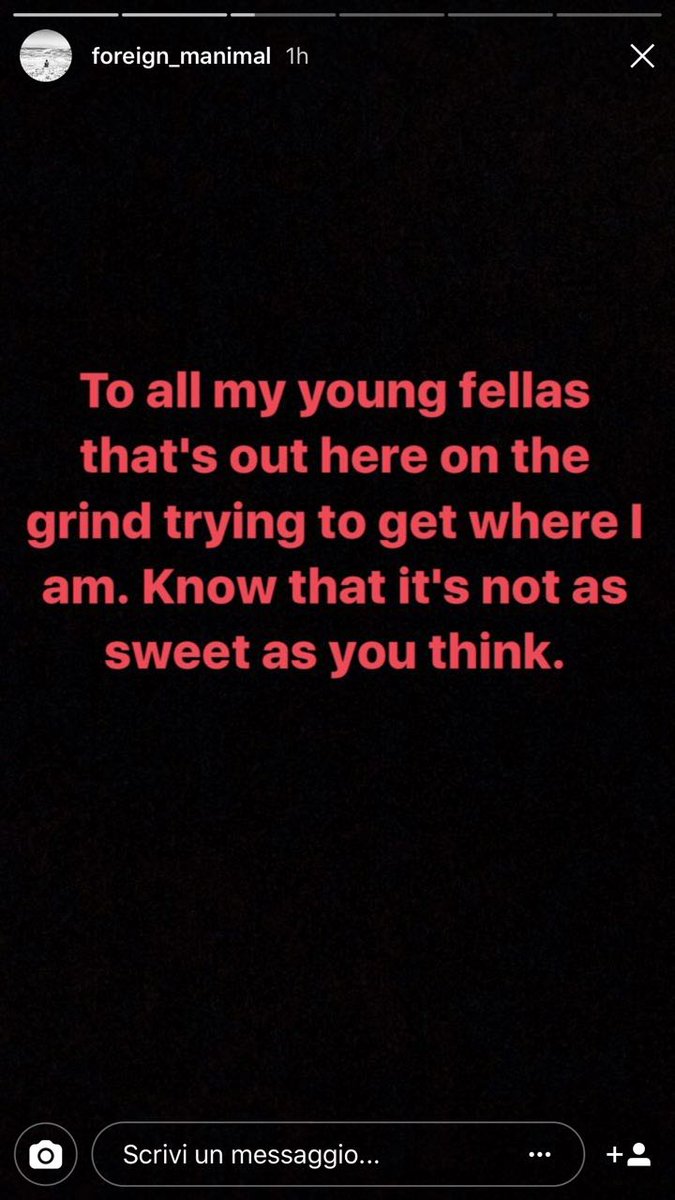Open the foreign_manimal username link
Screen dimensions: 675x1200
(181, 56)
